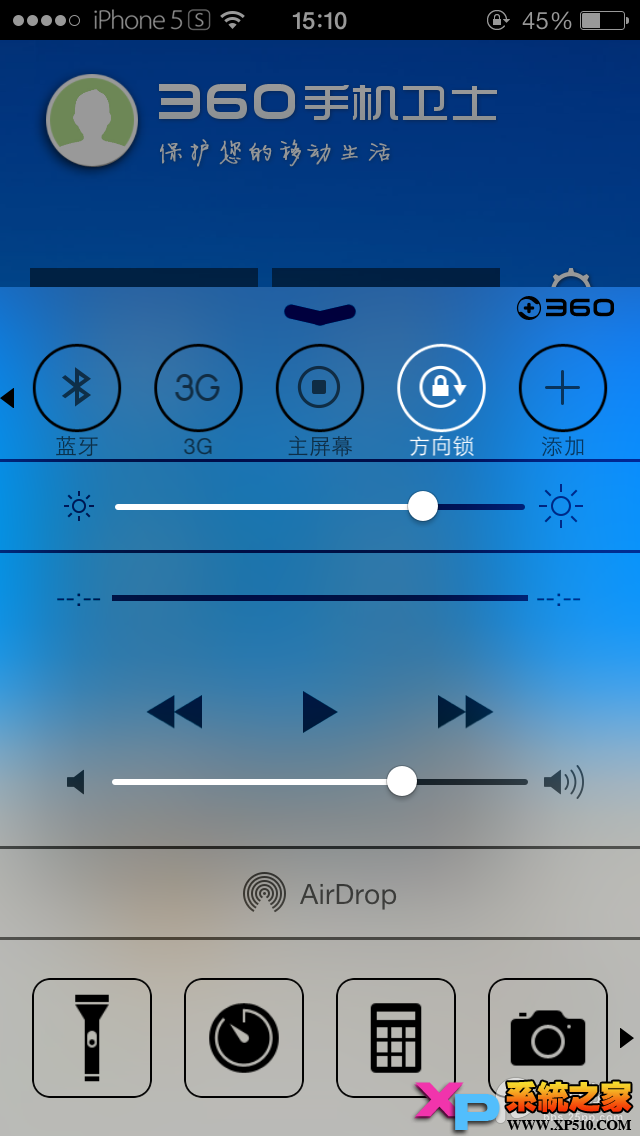The width and height of the screenshot is (640, 1136).
Task: Collapse the control center with the chevron
Action: (320, 314)
